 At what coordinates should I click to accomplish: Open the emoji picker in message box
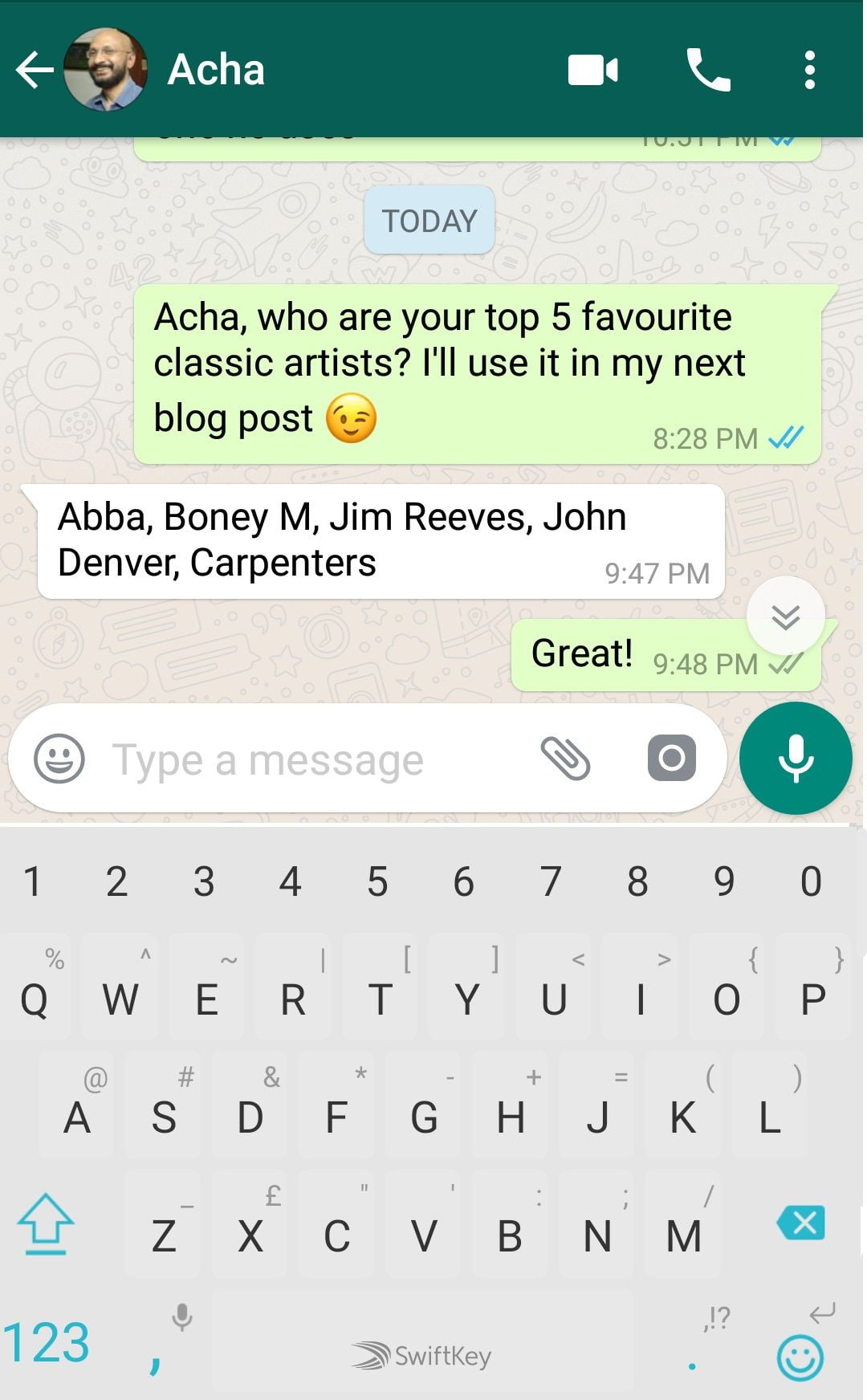59,759
